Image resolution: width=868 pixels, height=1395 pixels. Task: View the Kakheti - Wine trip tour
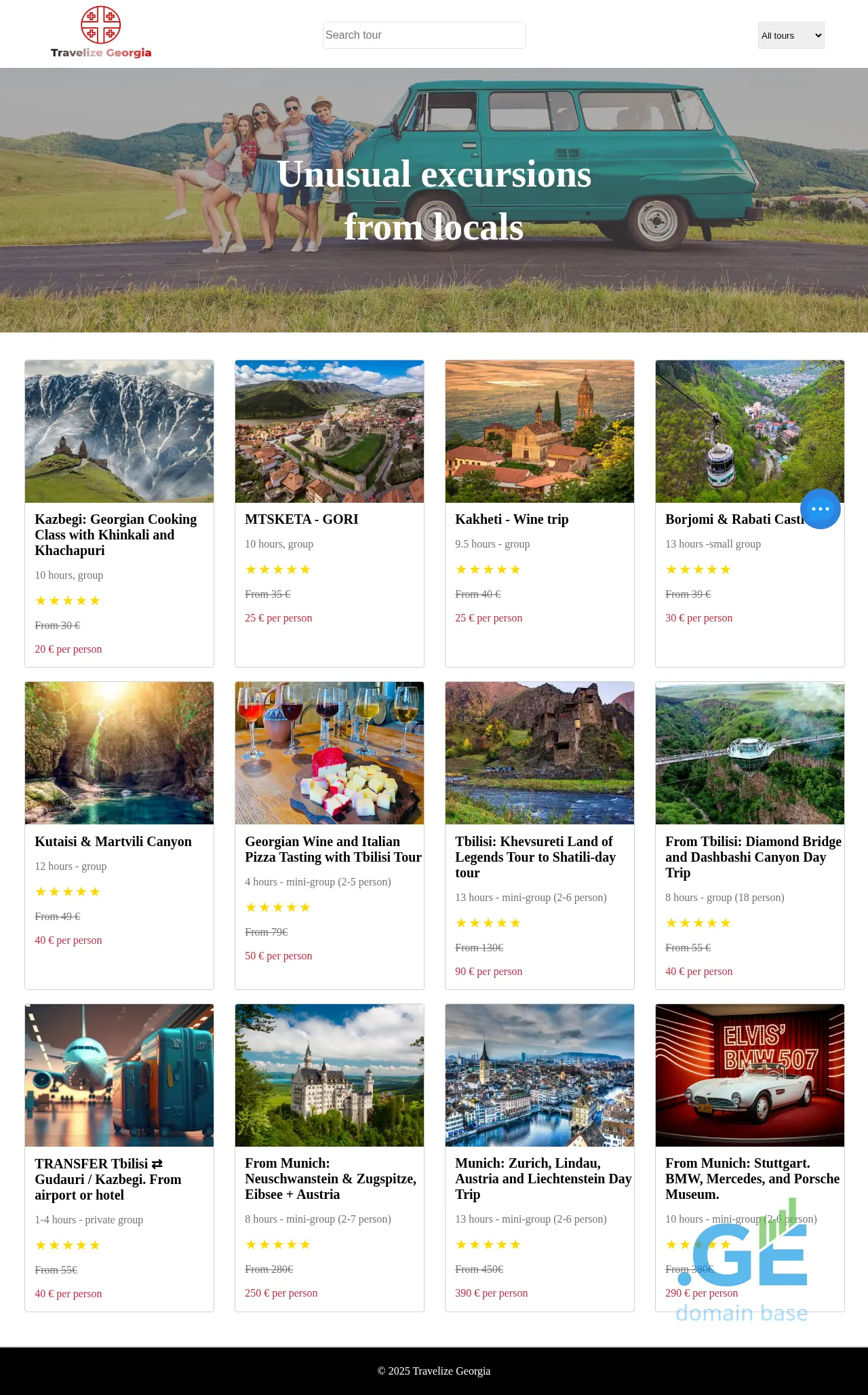(x=511, y=519)
